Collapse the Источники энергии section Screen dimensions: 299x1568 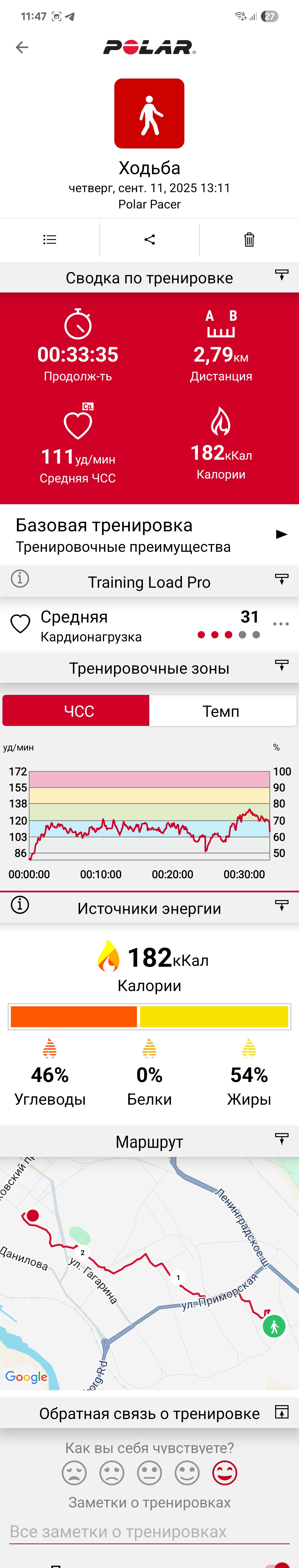coord(281,905)
